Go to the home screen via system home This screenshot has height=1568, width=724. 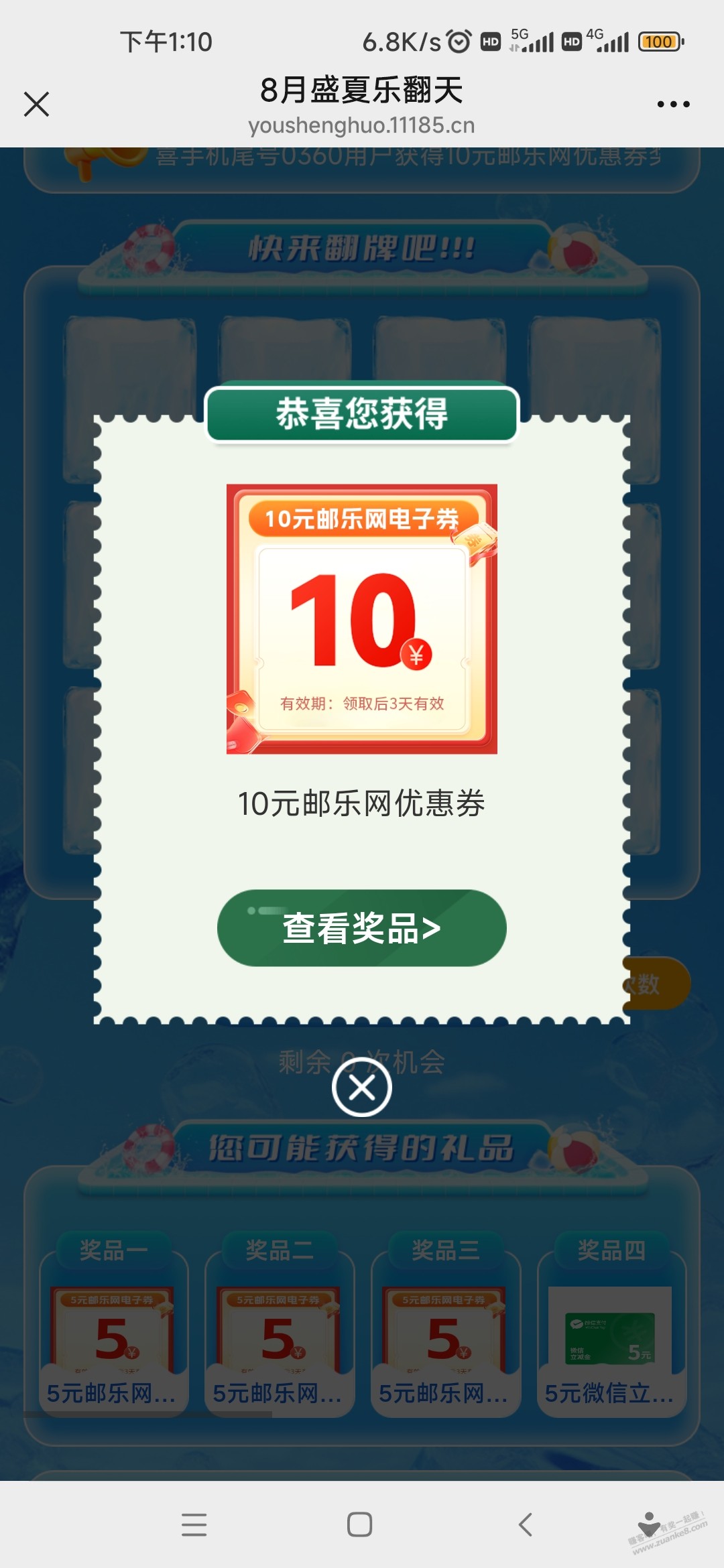click(360, 1524)
